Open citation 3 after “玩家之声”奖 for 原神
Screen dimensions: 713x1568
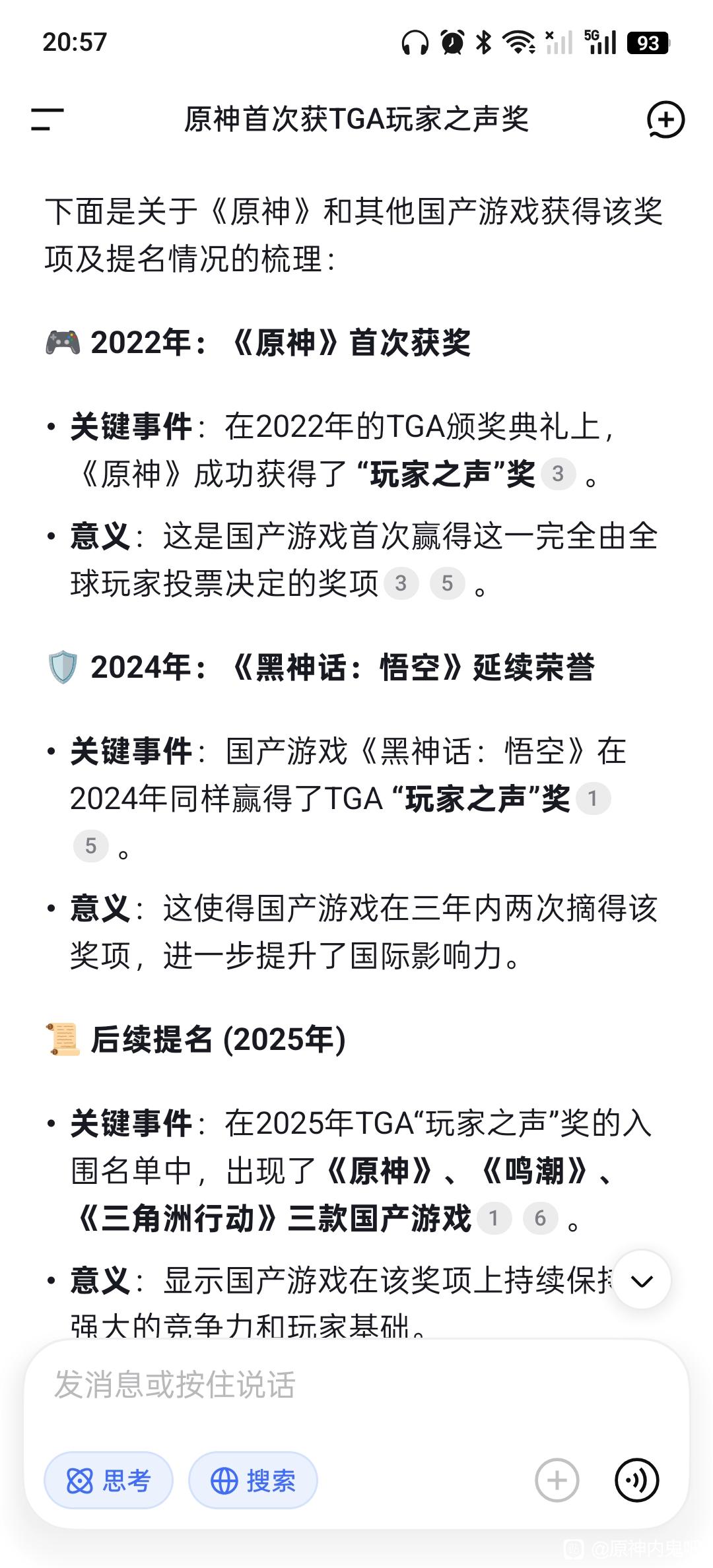[558, 474]
